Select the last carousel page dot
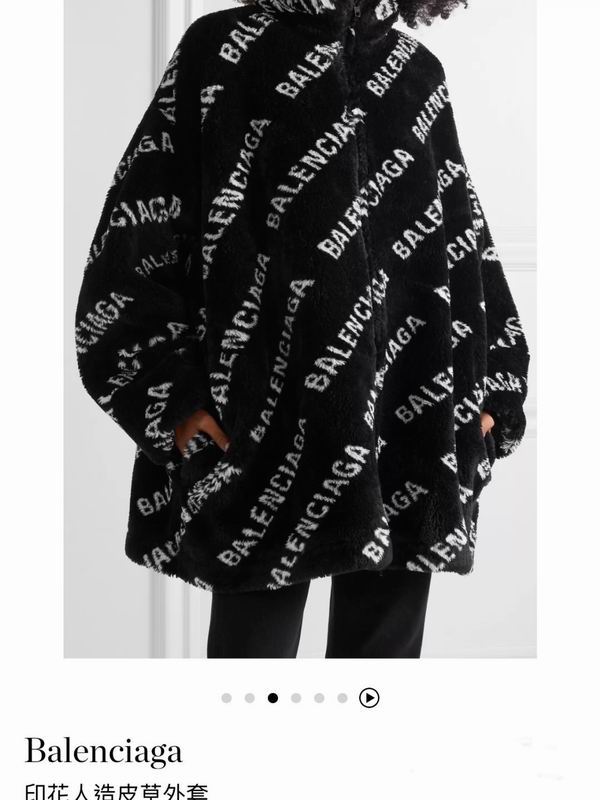 pos(342,698)
